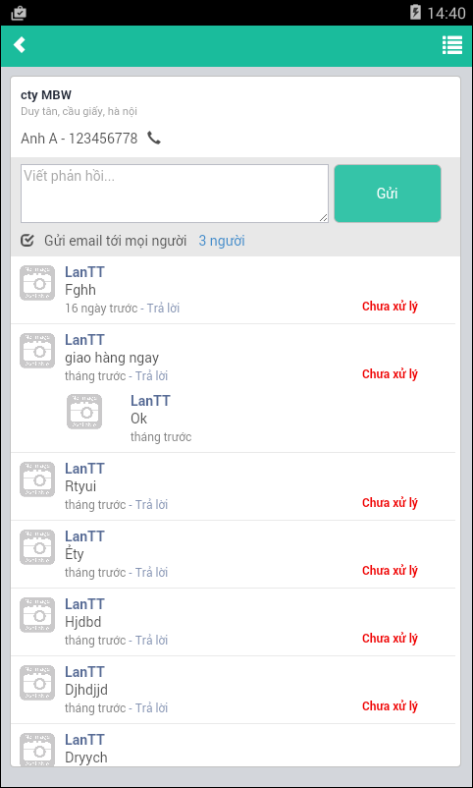The height and width of the screenshot is (788, 473).
Task: Reply to the 'Rtyui' comment
Action: pyautogui.click(x=151, y=505)
